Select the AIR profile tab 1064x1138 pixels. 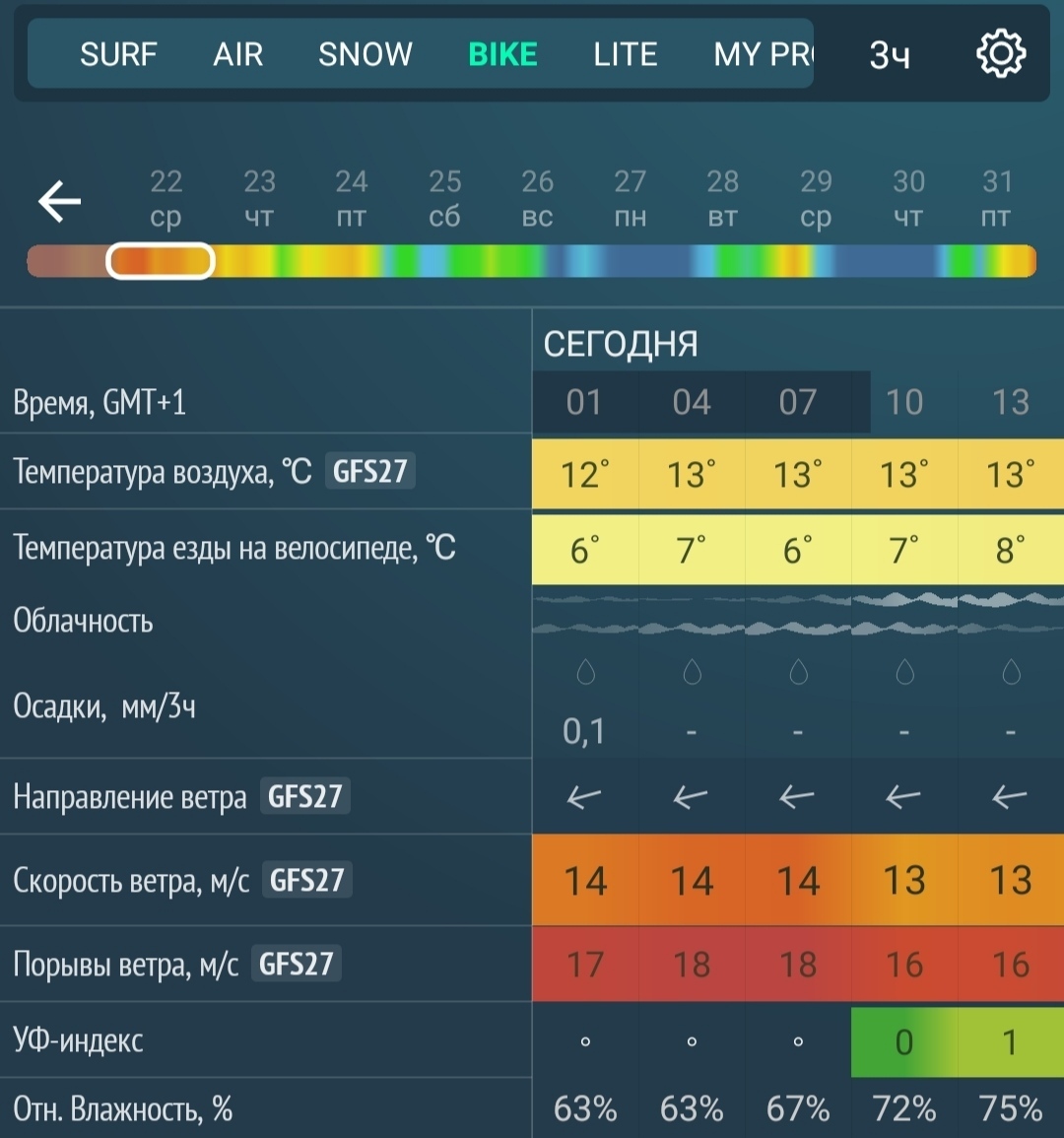coord(238,54)
